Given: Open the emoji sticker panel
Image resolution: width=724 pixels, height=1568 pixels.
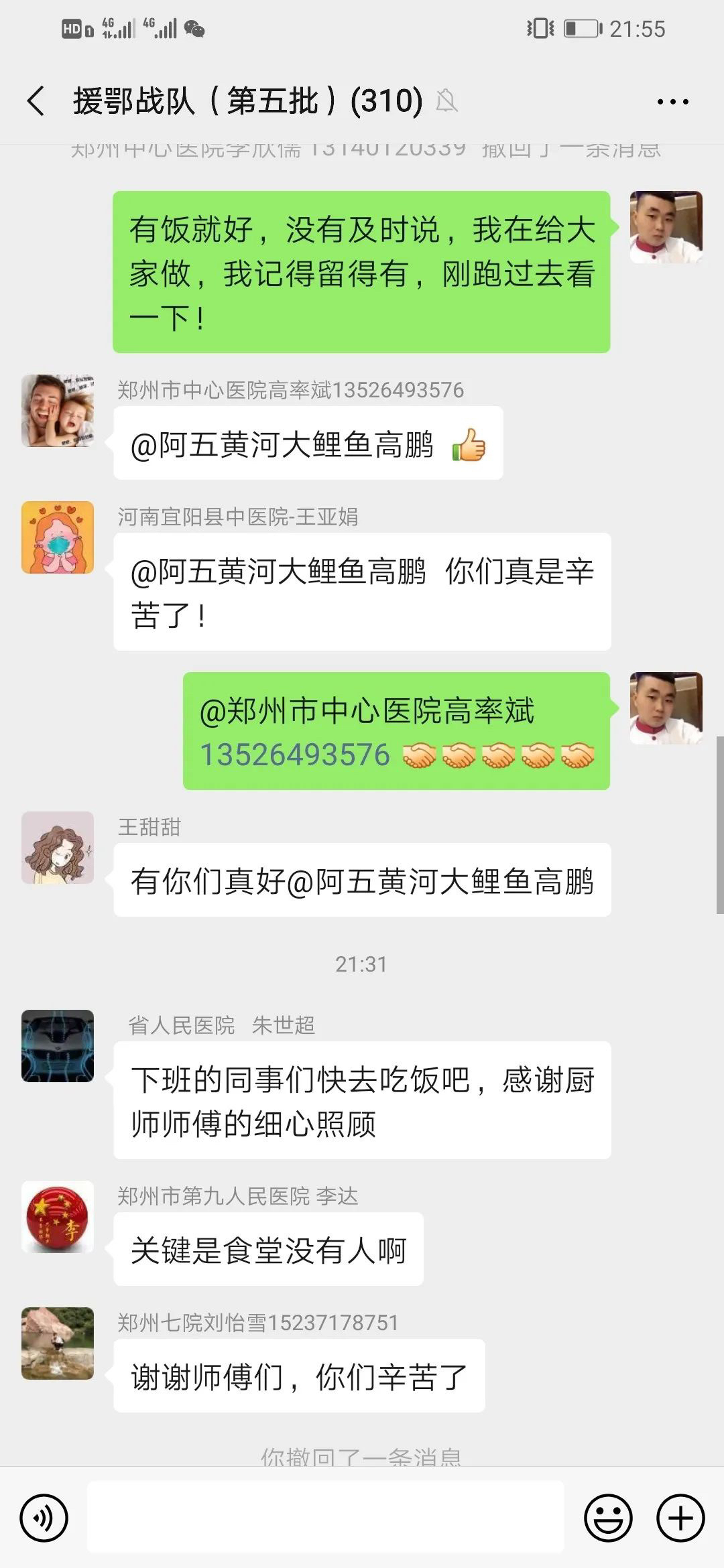Looking at the screenshot, I should click(x=608, y=1518).
